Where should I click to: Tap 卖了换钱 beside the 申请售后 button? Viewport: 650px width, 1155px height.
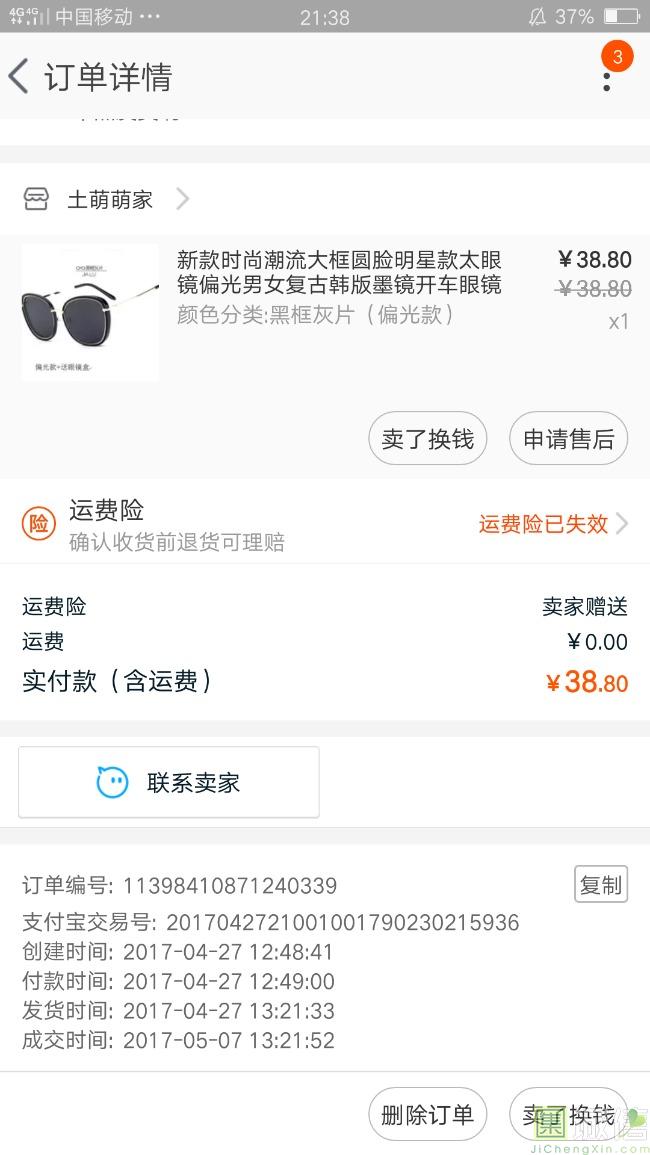pyautogui.click(x=428, y=439)
